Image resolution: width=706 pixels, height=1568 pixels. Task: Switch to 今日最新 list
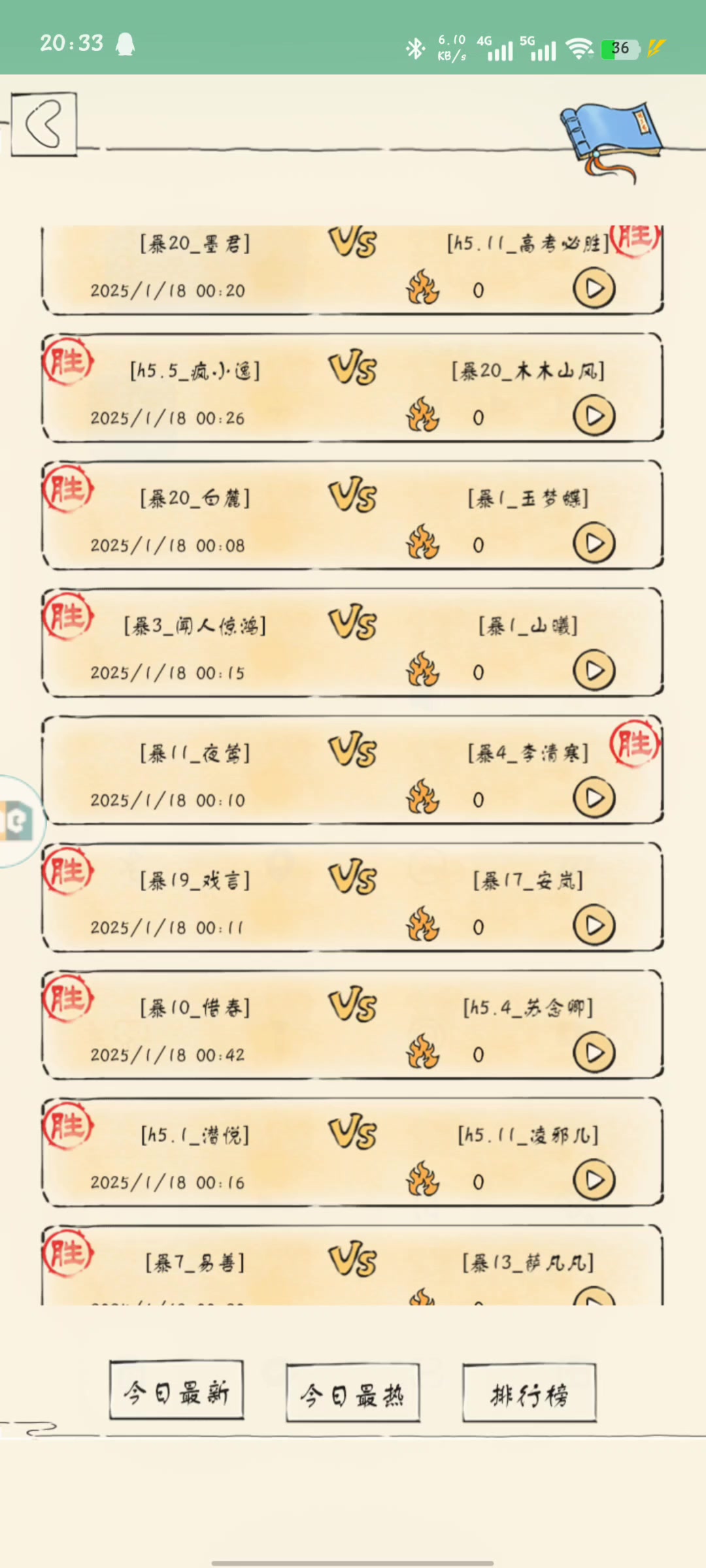[x=176, y=1393]
